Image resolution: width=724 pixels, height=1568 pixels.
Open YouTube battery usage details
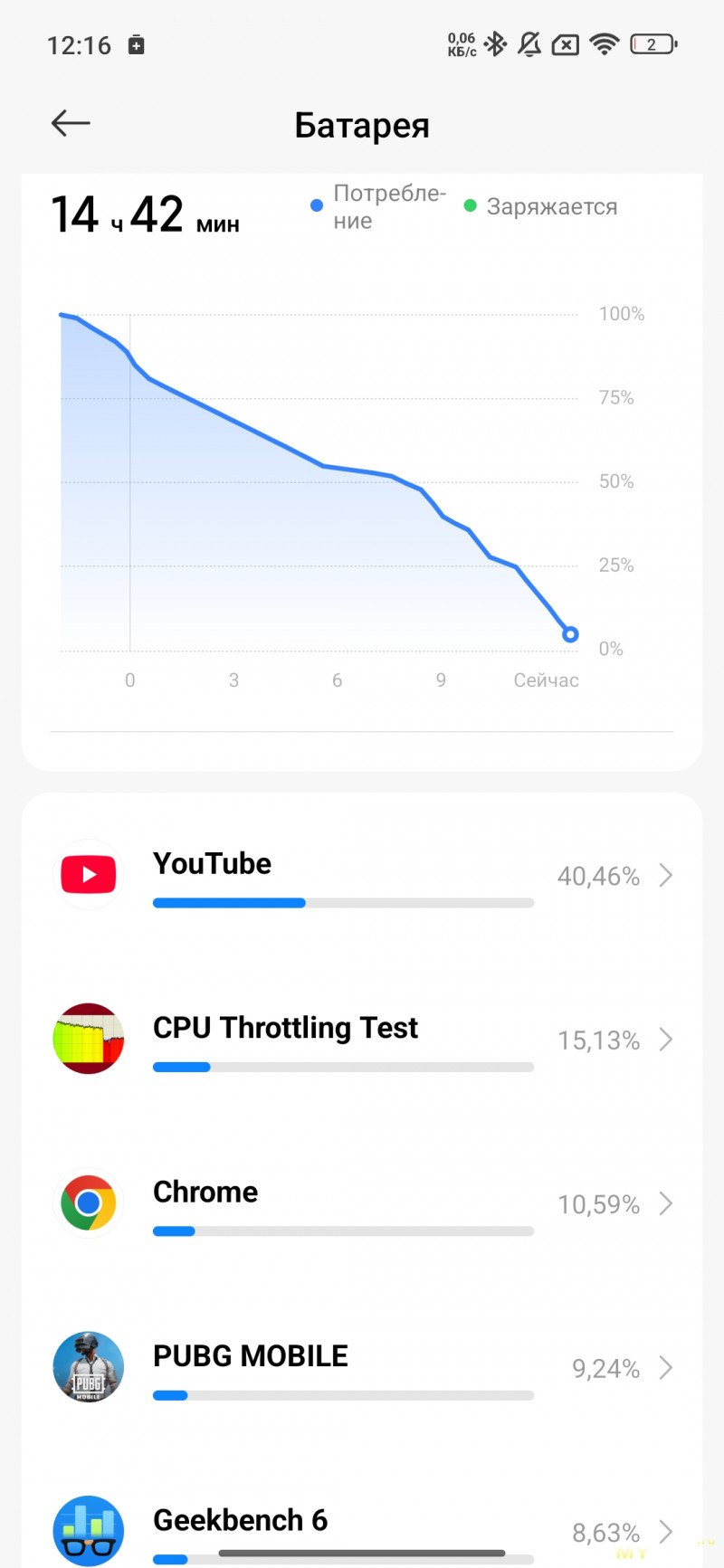point(362,876)
